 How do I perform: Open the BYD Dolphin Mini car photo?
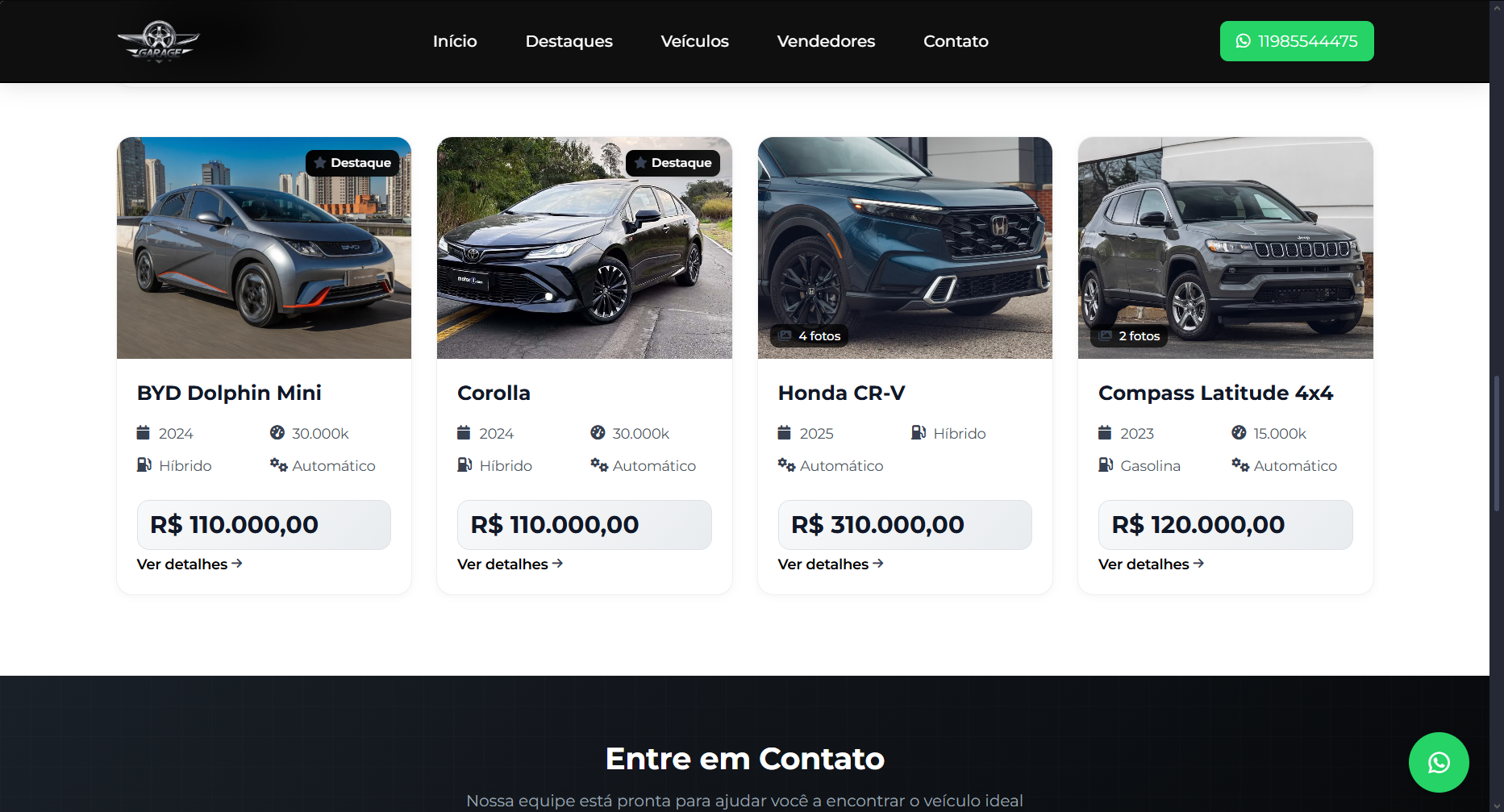tap(264, 248)
